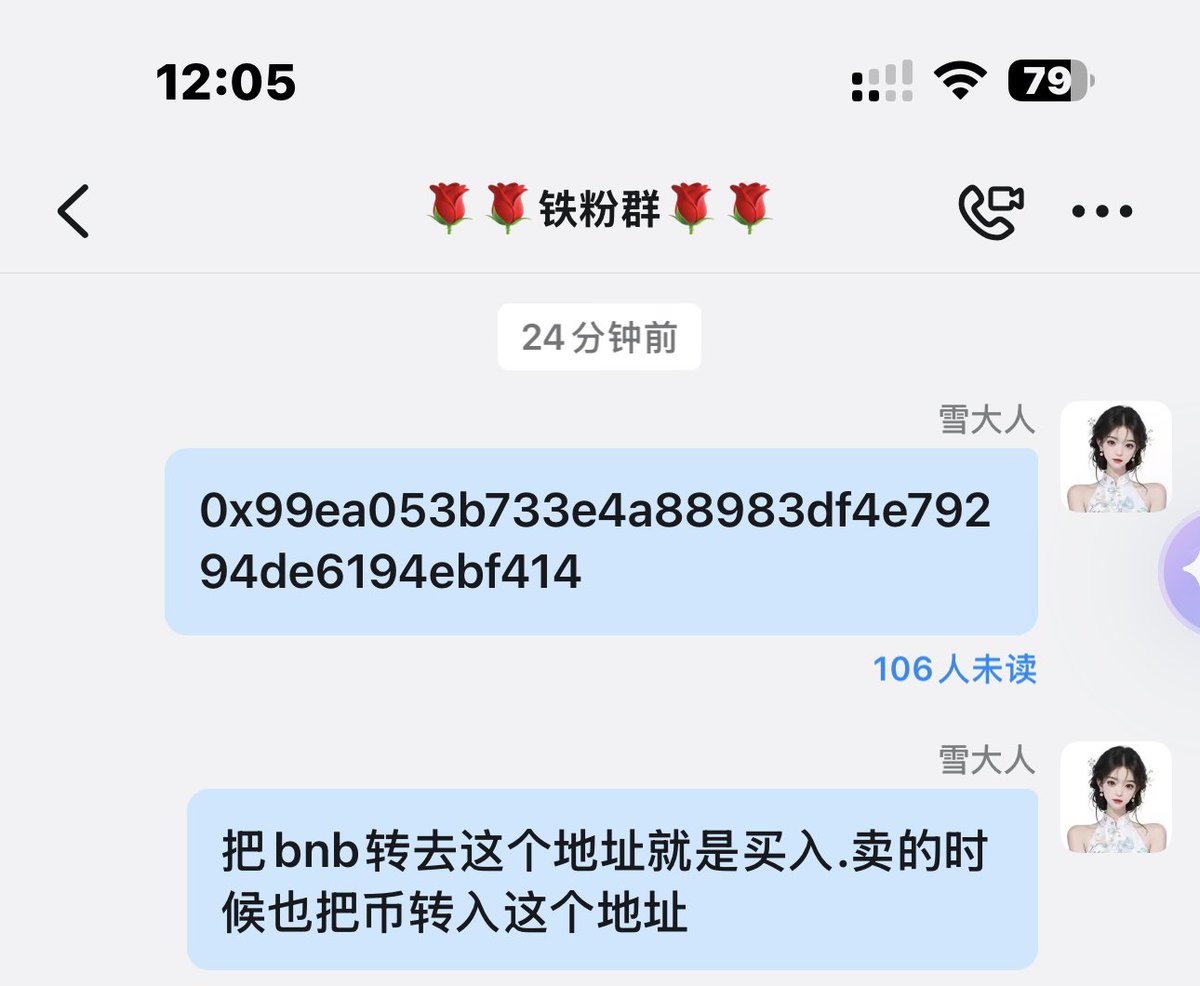View who hasn't read via 106人未读
This screenshot has width=1200, height=986.
click(x=954, y=669)
